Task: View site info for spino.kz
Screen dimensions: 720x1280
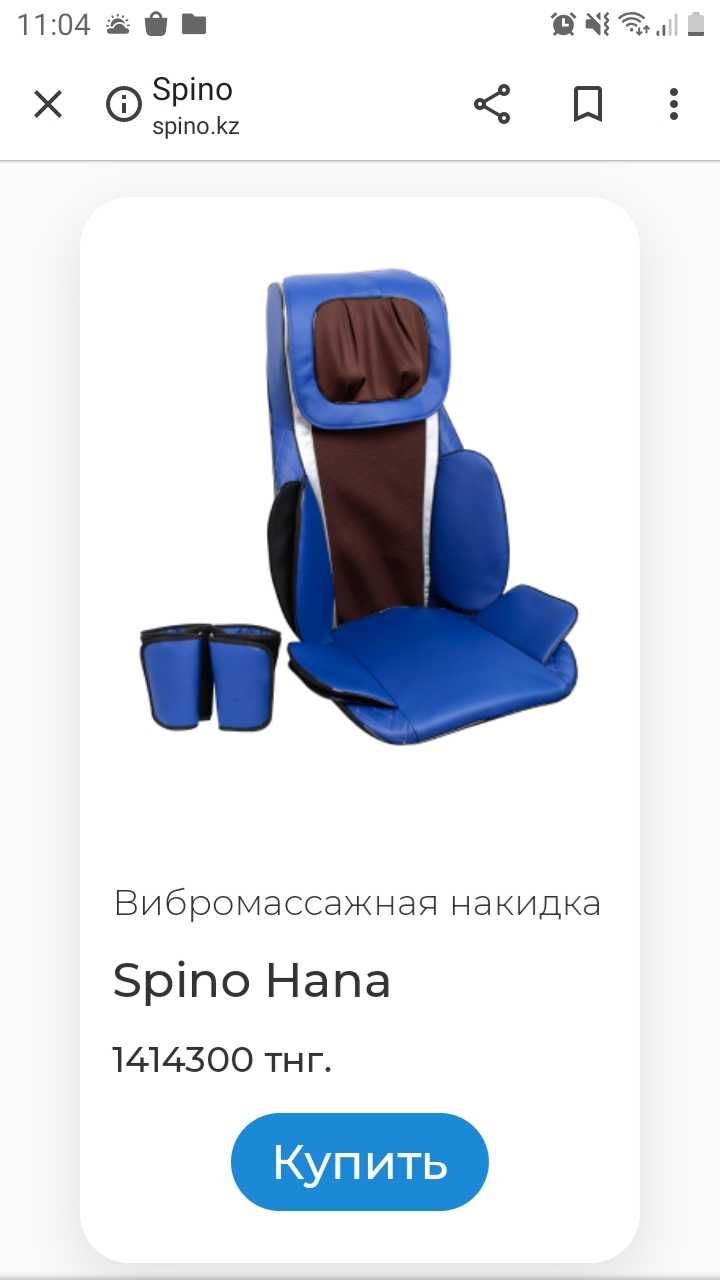Action: tap(124, 104)
